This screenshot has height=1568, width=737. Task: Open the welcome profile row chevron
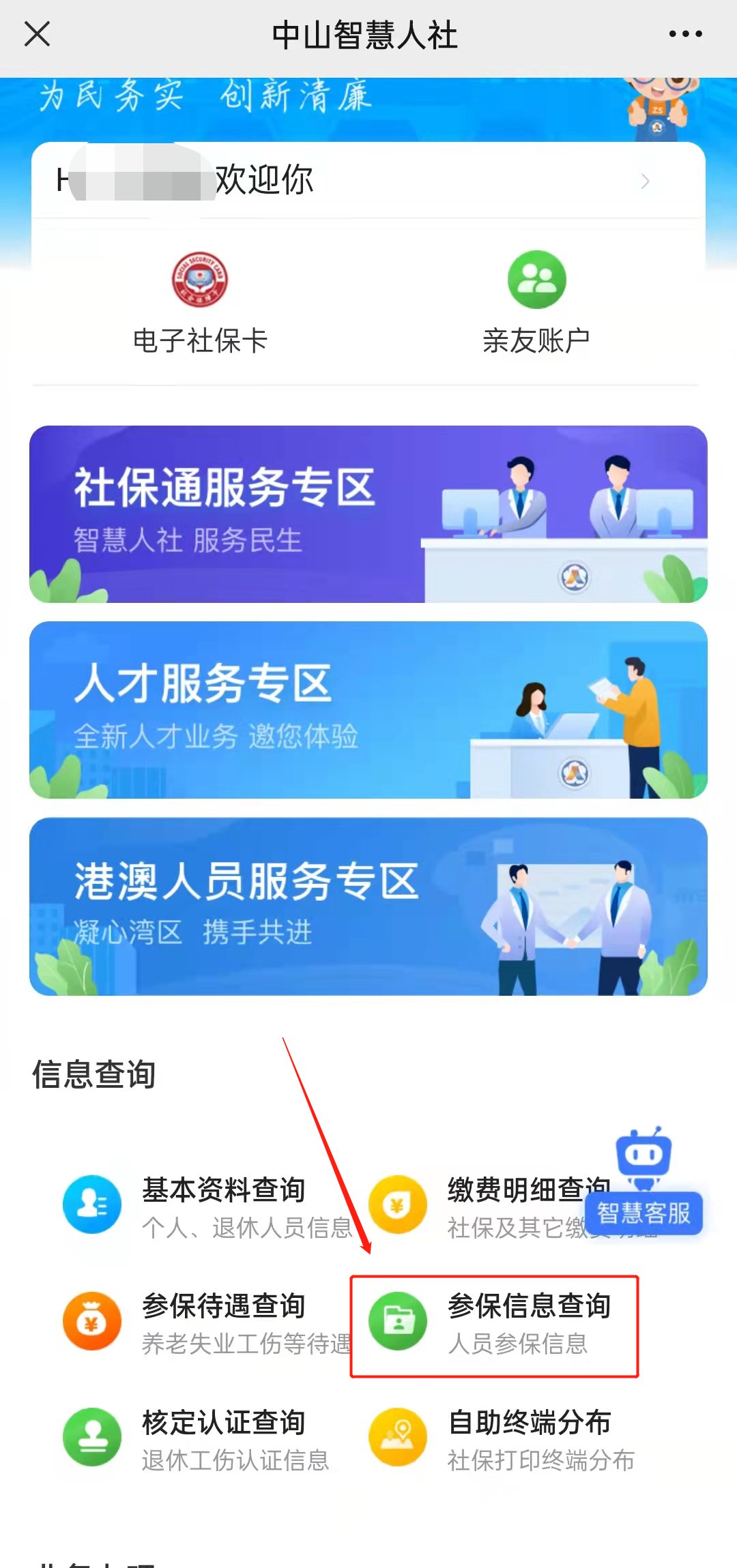pyautogui.click(x=645, y=181)
